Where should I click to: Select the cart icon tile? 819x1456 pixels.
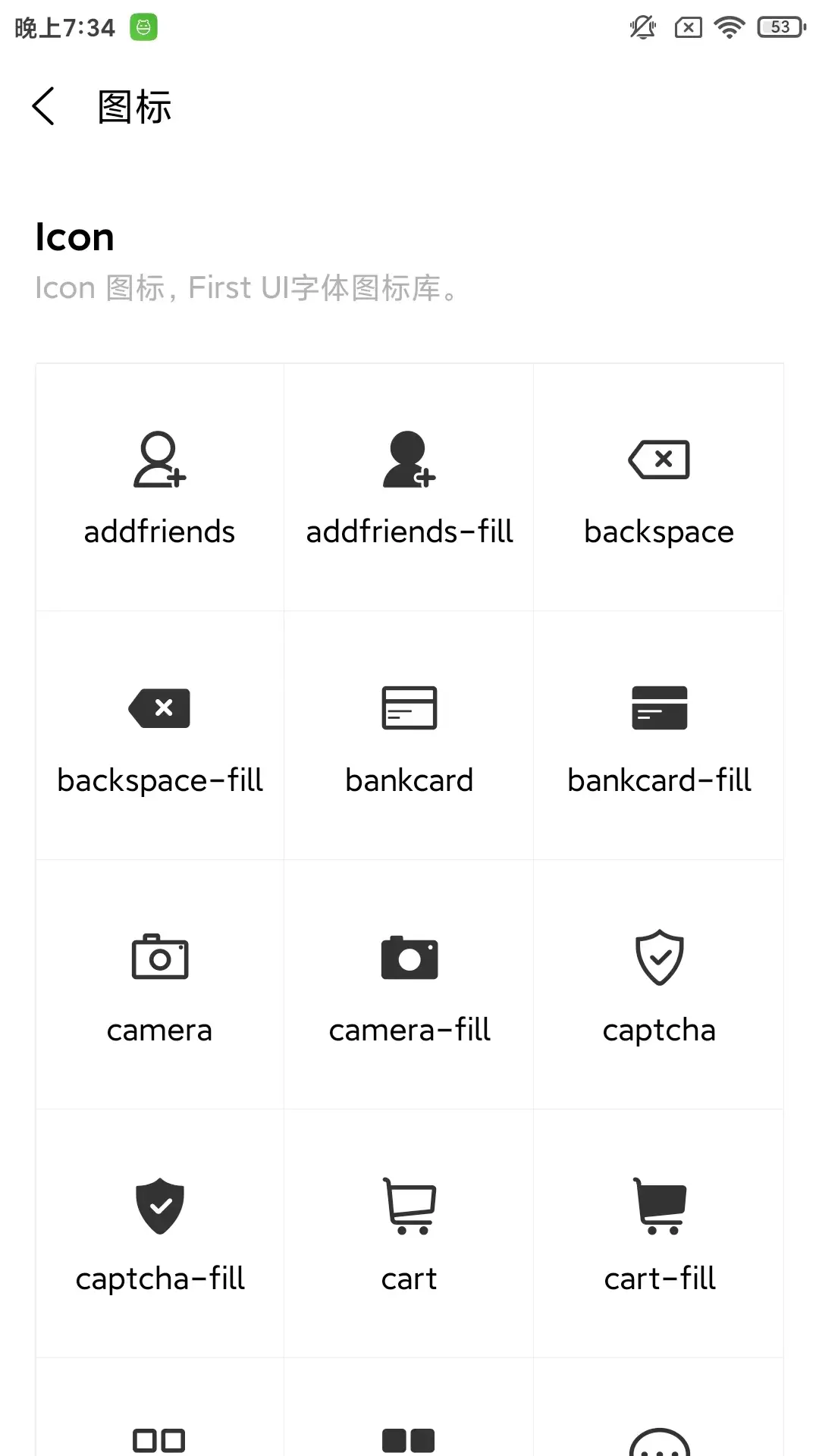tap(409, 1233)
